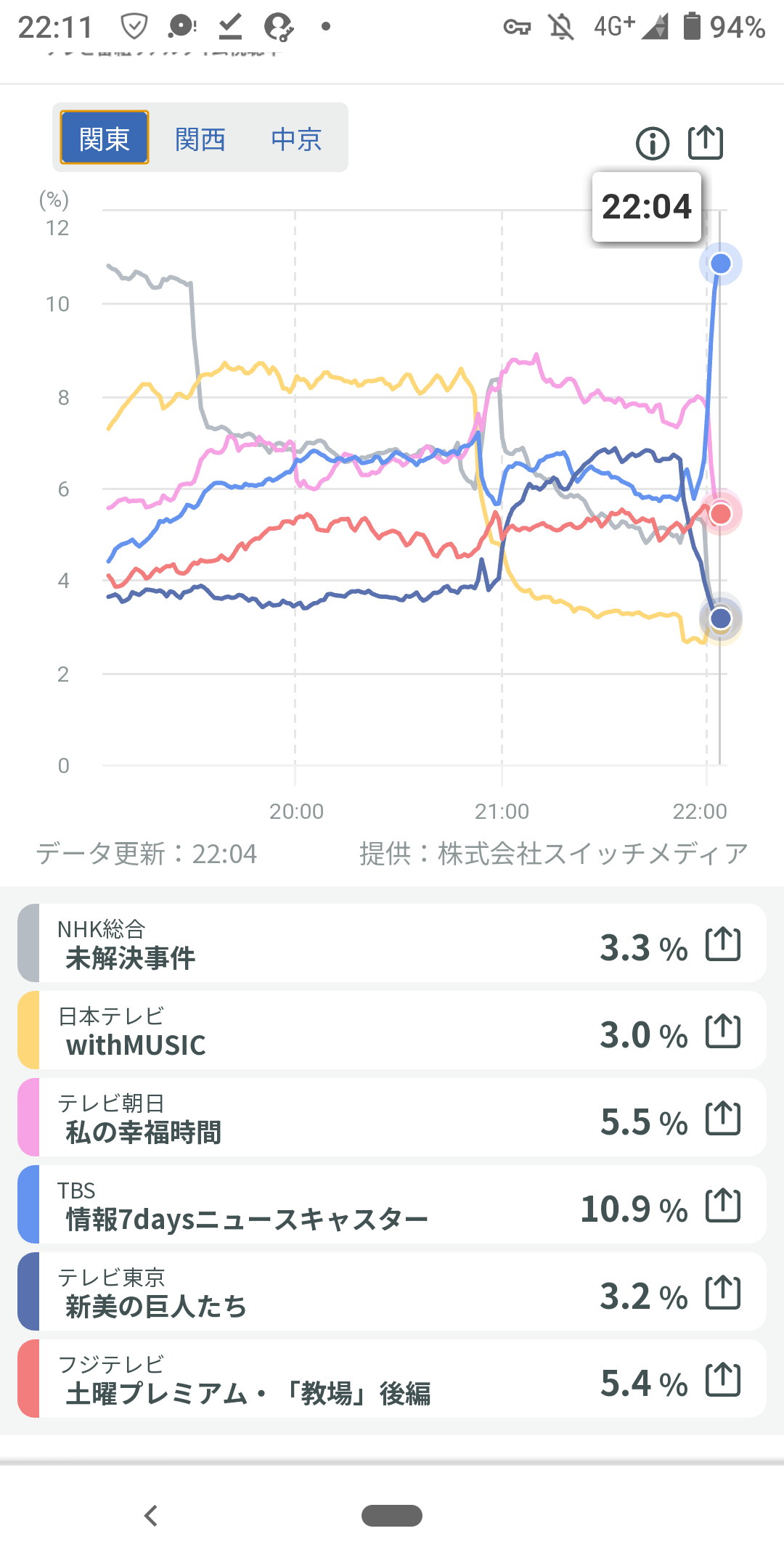Screen dimensions: 784x1568
Task: Share 日本テレビ withMUSIC rating
Action: (723, 1032)
